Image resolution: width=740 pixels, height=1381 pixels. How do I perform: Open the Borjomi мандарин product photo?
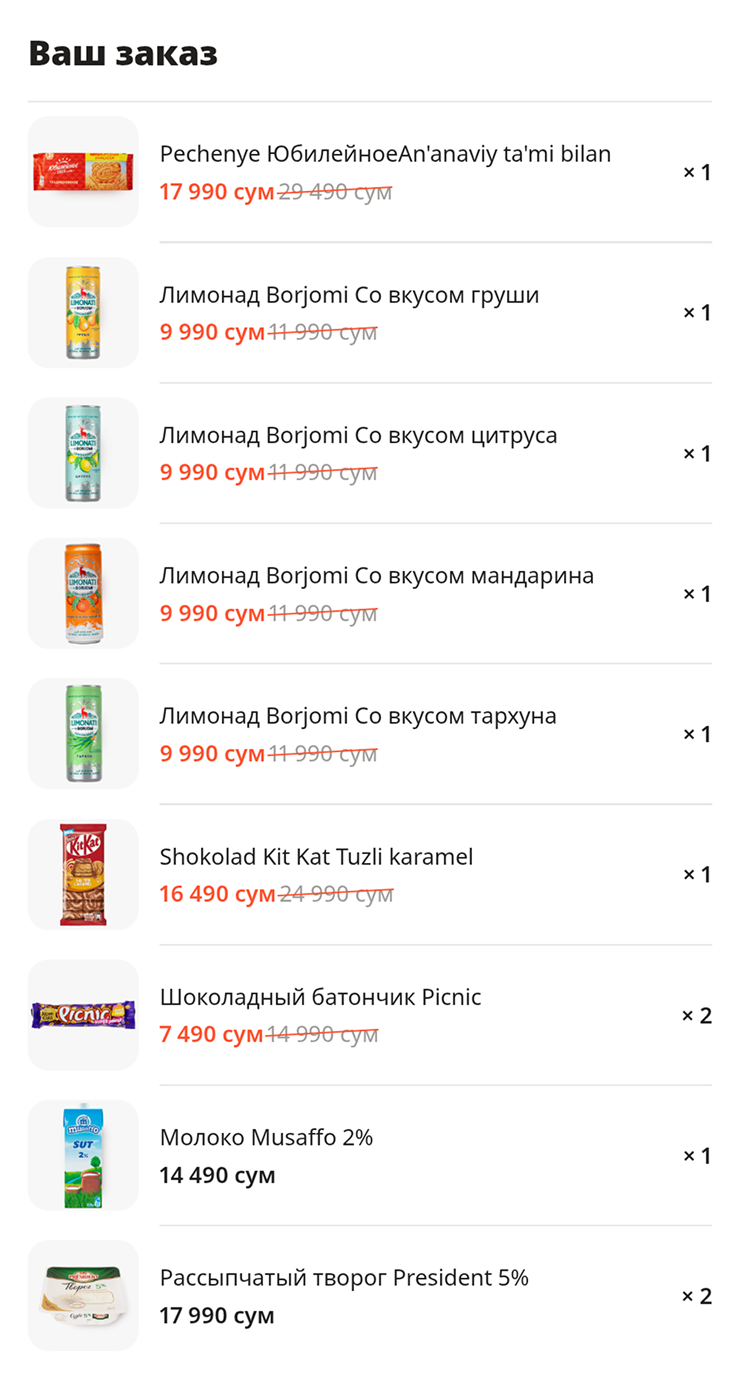pos(83,593)
